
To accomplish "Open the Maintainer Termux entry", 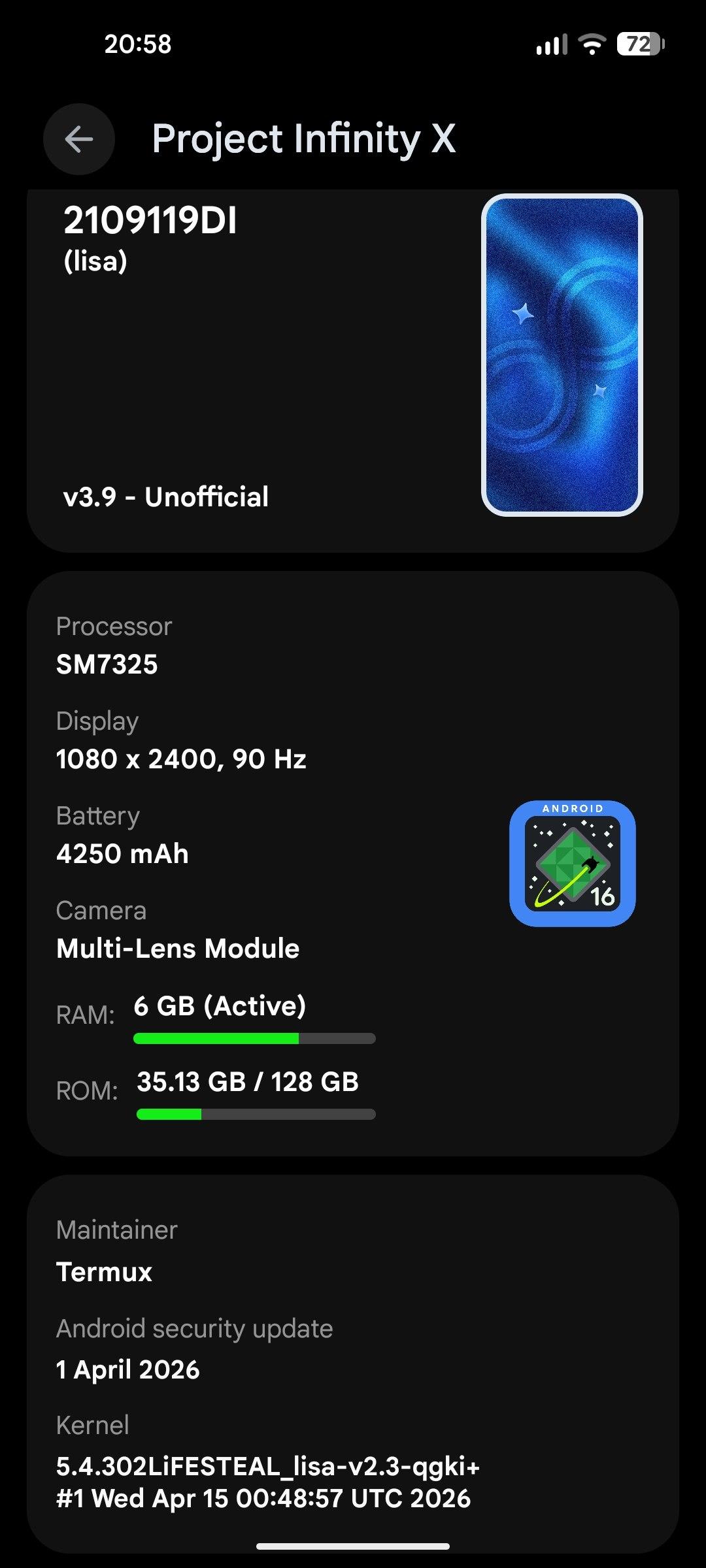I will pyautogui.click(x=118, y=1251).
